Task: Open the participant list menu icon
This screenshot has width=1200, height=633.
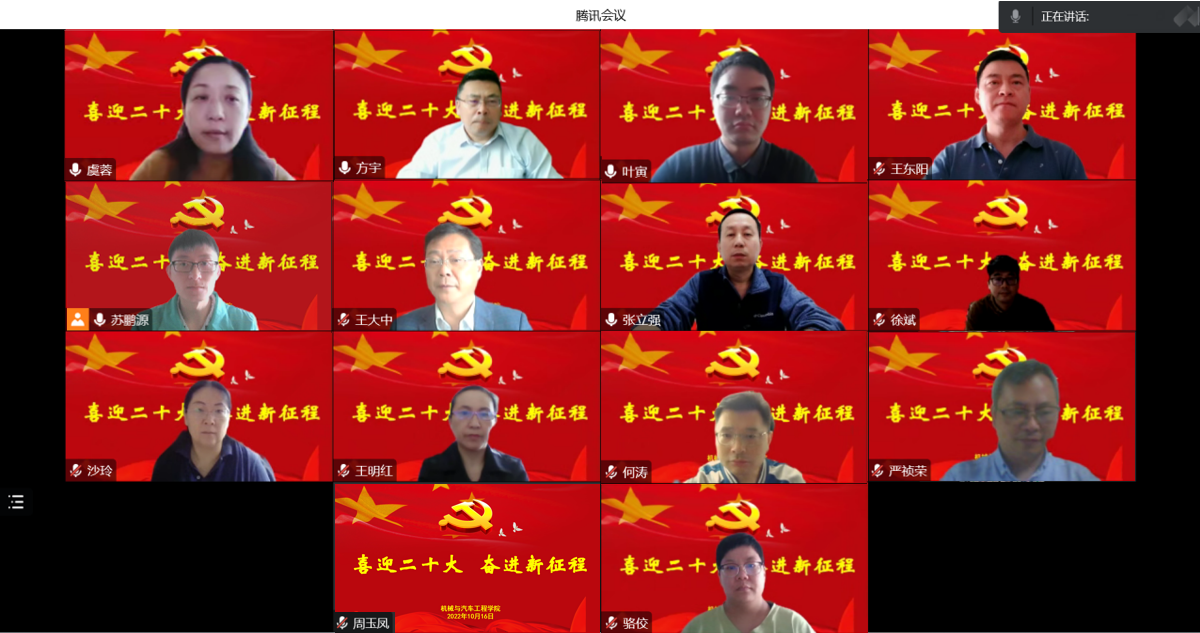Action: click(x=16, y=502)
